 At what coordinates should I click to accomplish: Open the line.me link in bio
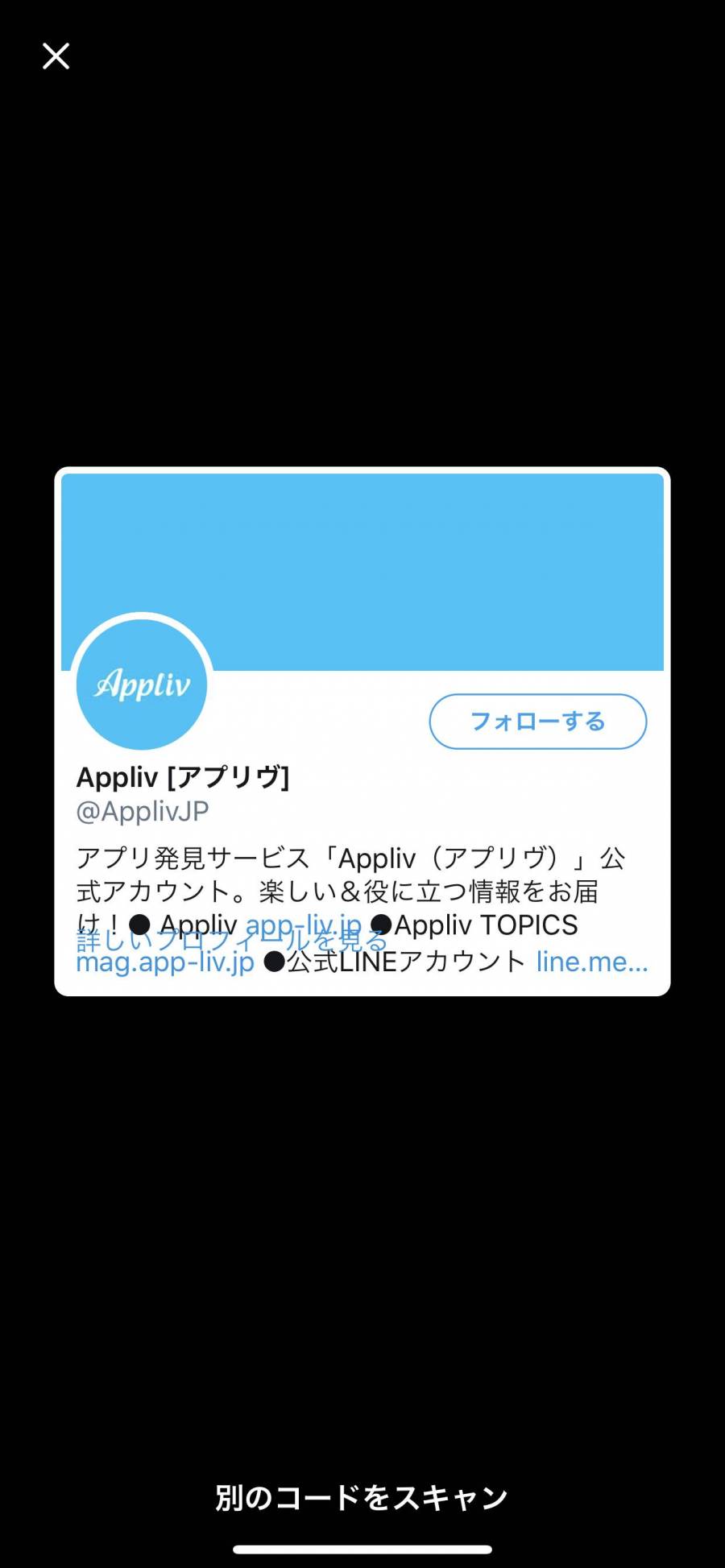[x=592, y=962]
